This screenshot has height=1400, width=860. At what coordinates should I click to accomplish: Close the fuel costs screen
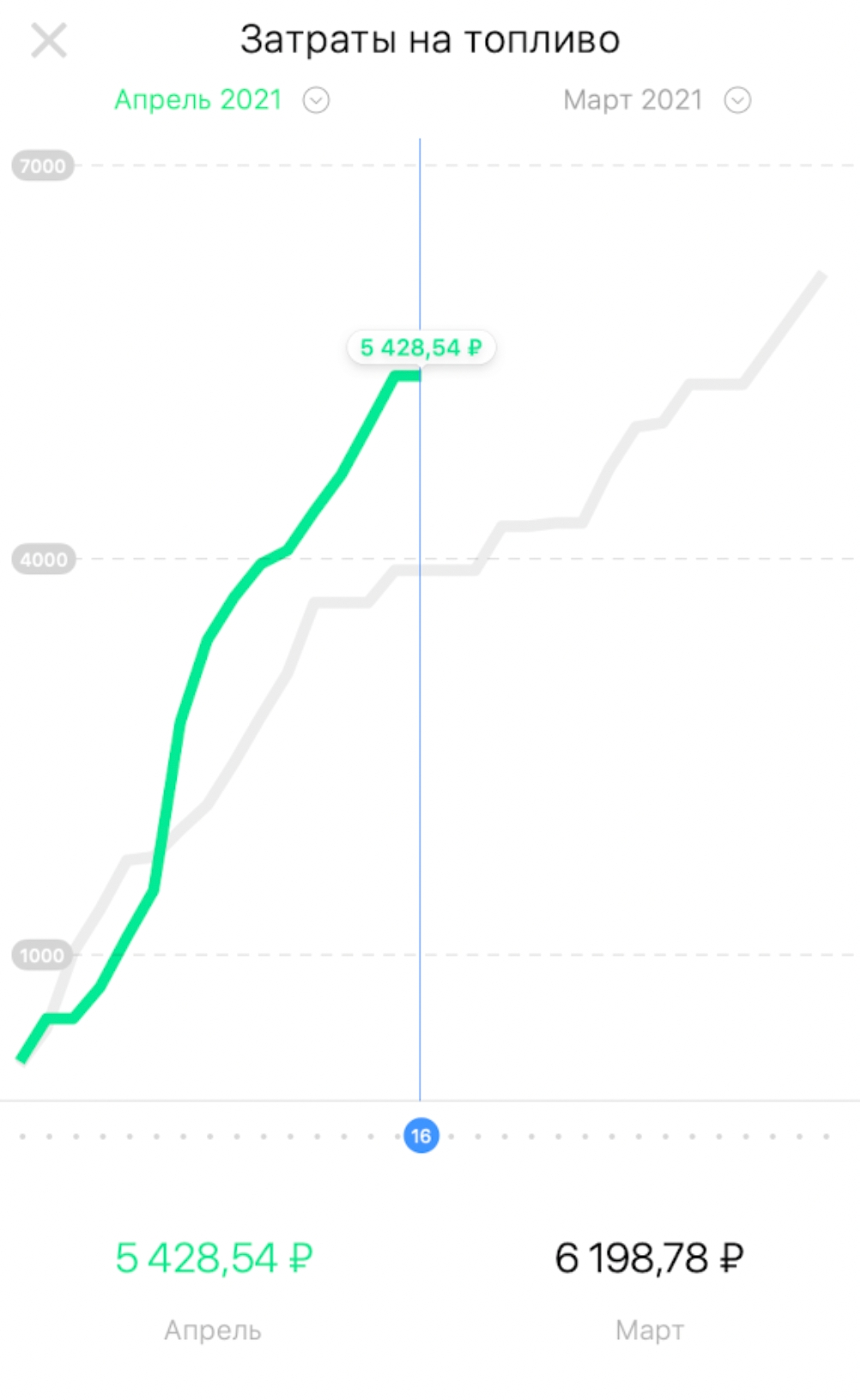[49, 40]
